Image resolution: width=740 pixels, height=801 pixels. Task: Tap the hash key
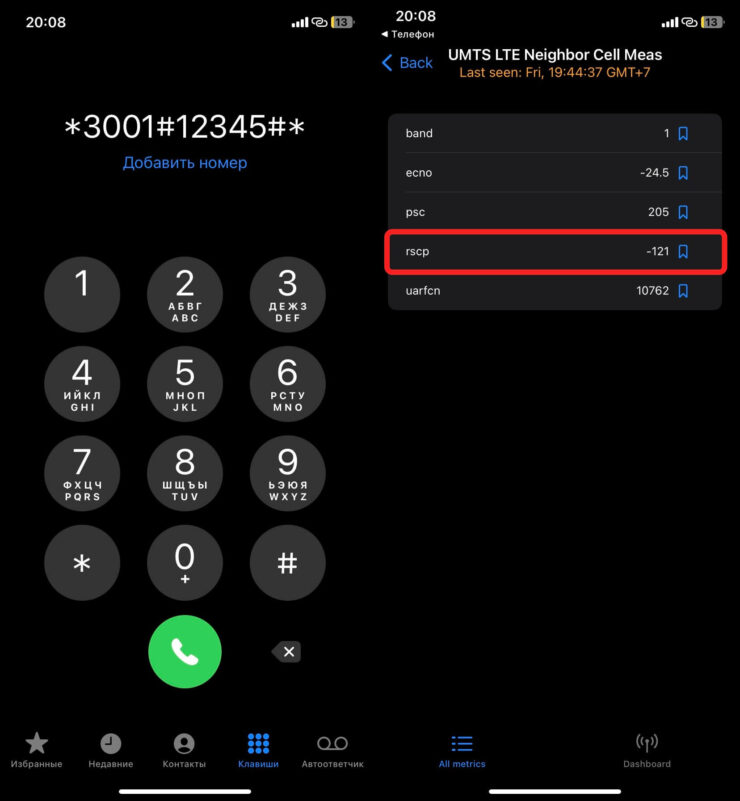[287, 562]
